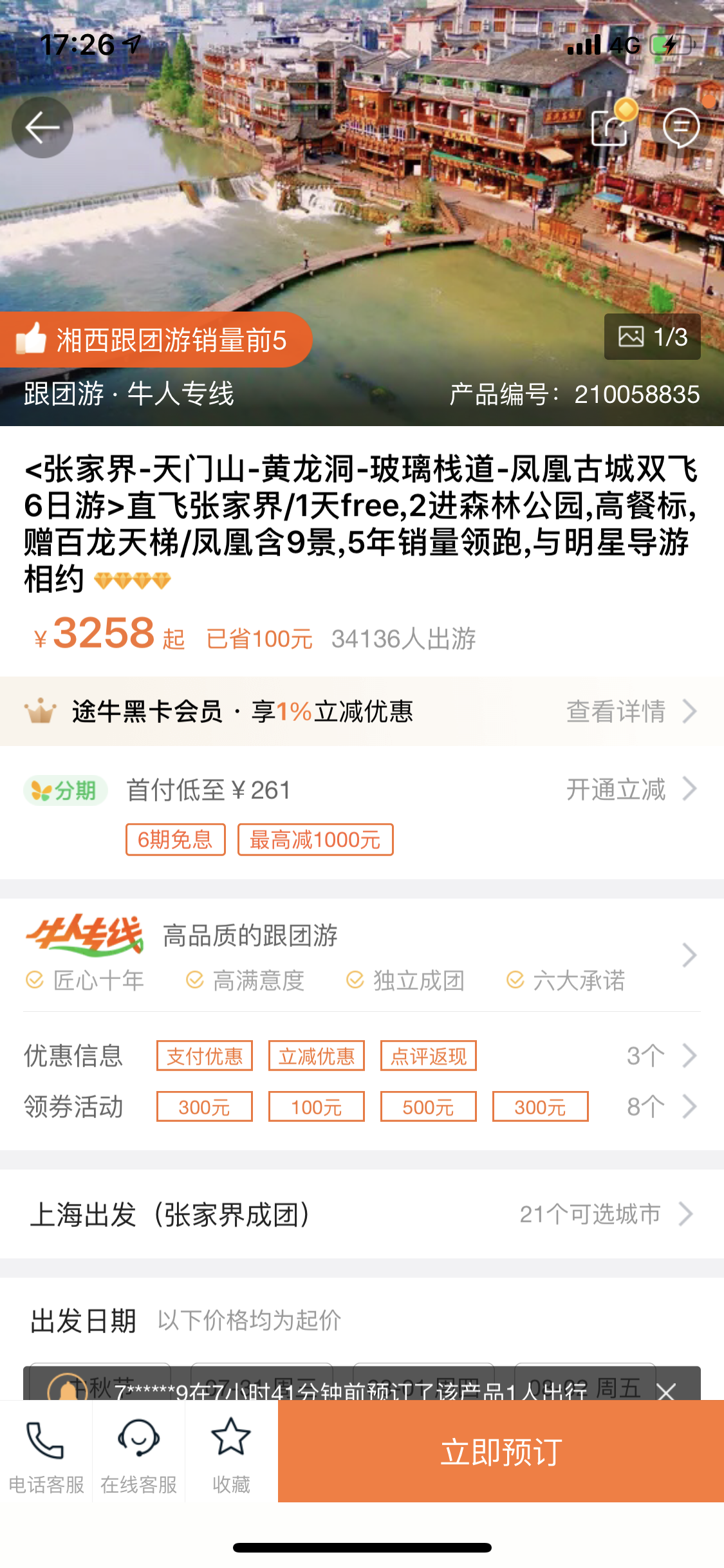Open 湘西跟团游销量前5 ranking badge
724x1568 pixels.
pyautogui.click(x=154, y=340)
